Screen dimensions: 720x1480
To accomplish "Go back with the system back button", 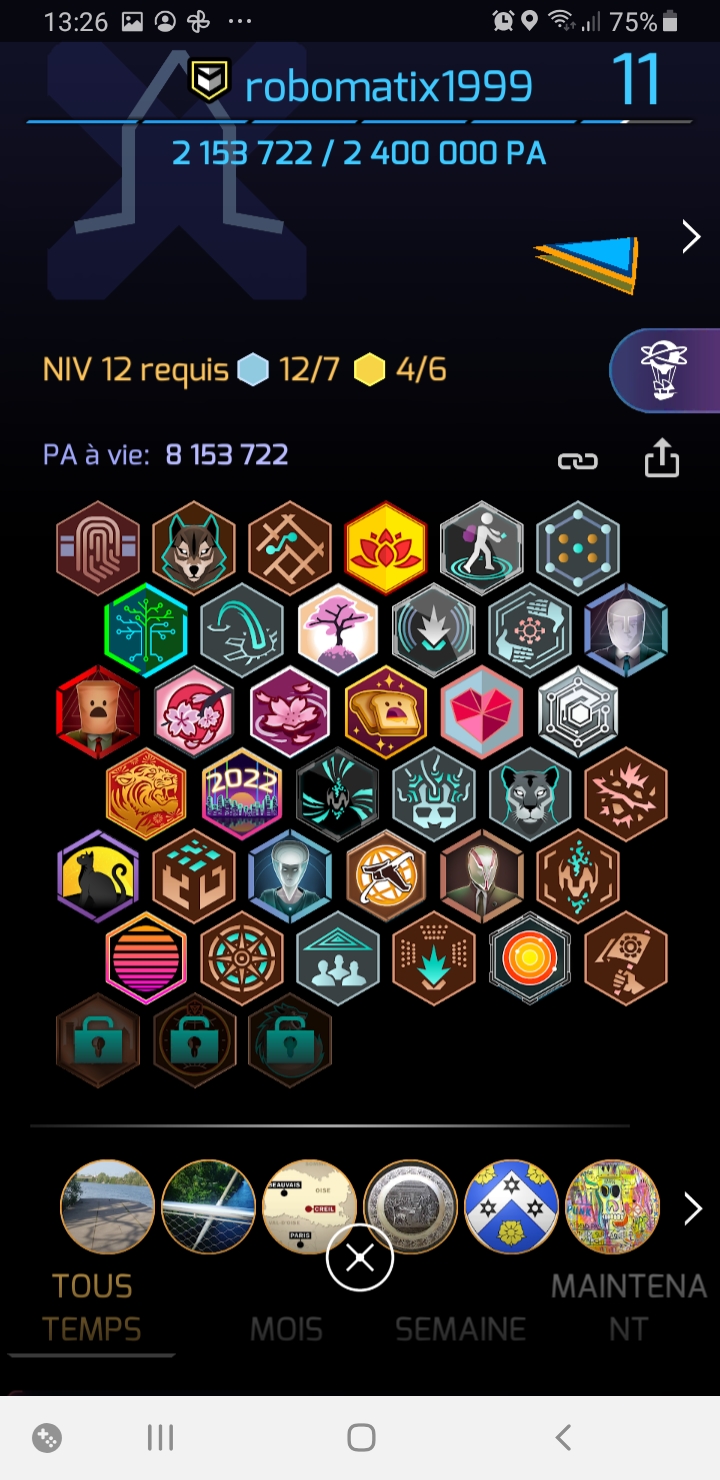I will coord(563,1438).
